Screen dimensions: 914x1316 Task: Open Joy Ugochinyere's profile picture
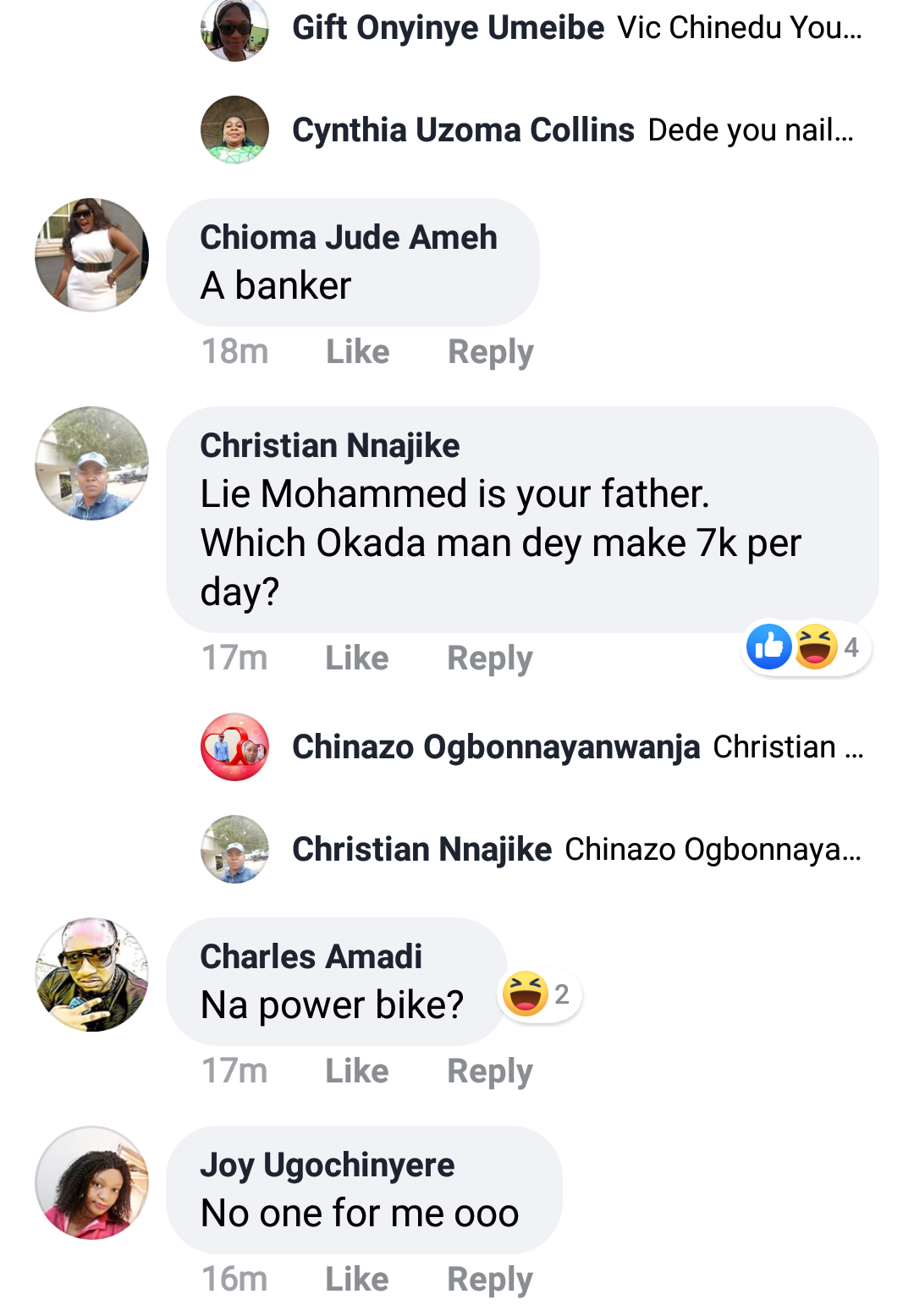(x=91, y=1182)
